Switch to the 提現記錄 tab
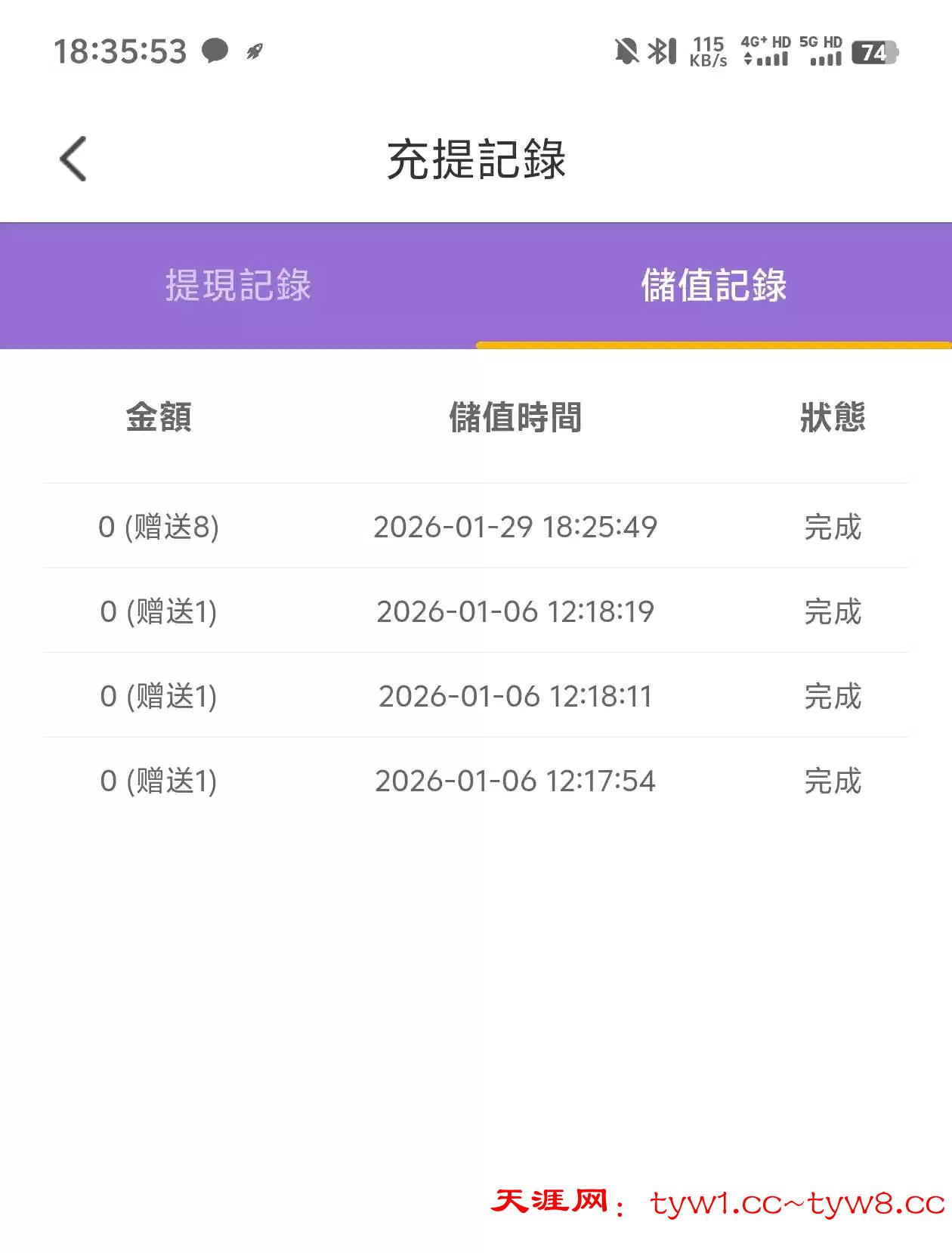 pos(238,286)
